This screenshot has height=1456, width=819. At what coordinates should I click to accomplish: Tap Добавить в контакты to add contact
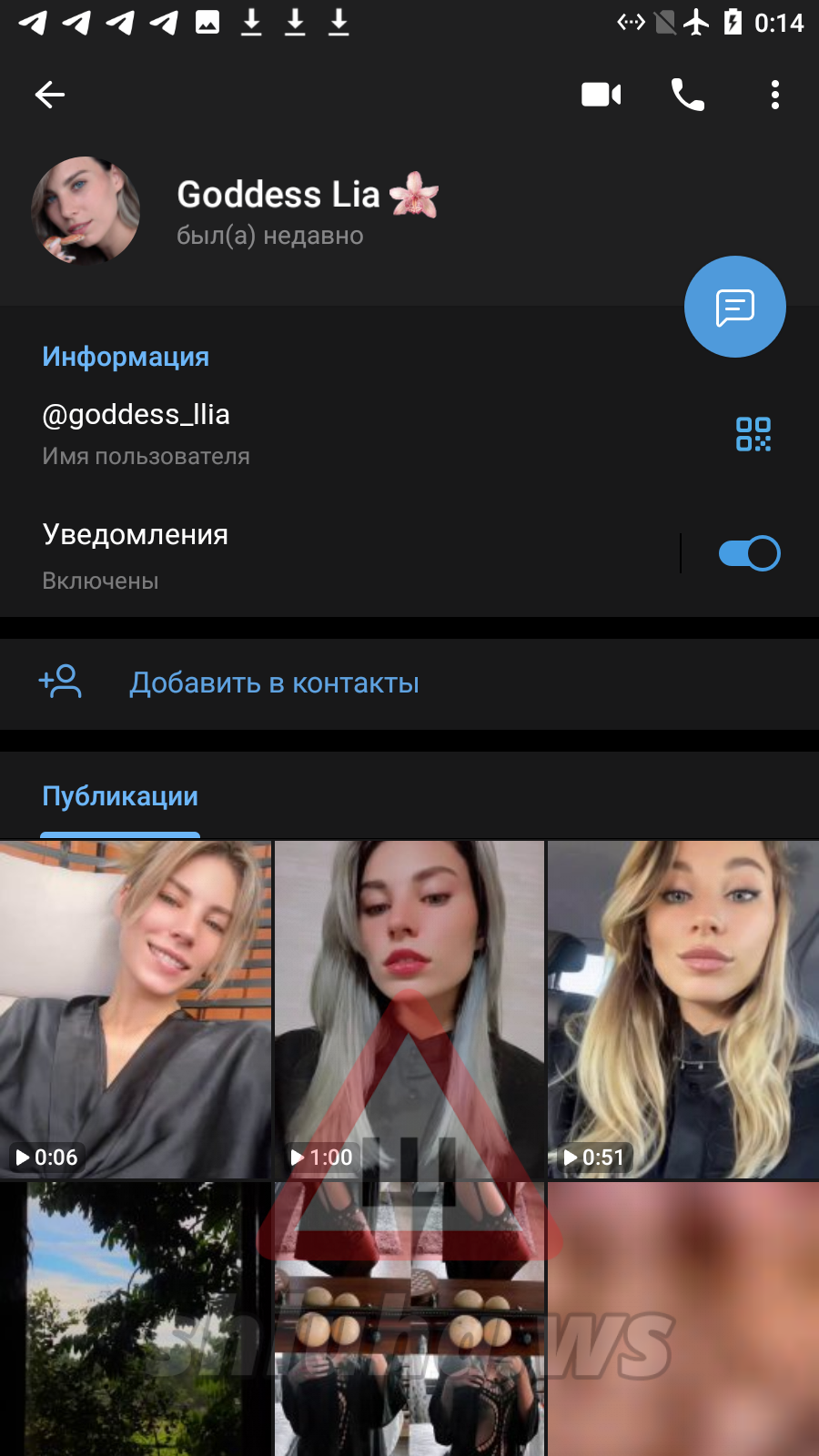273,683
